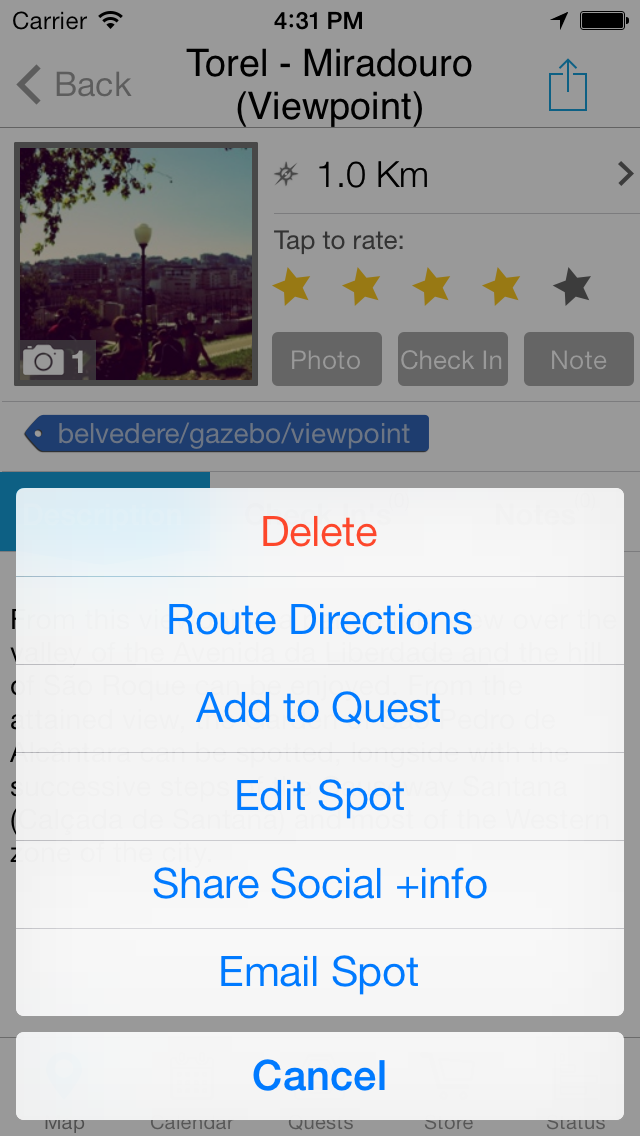640x1136 pixels.
Task: Tap Add to Quest
Action: tap(320, 709)
